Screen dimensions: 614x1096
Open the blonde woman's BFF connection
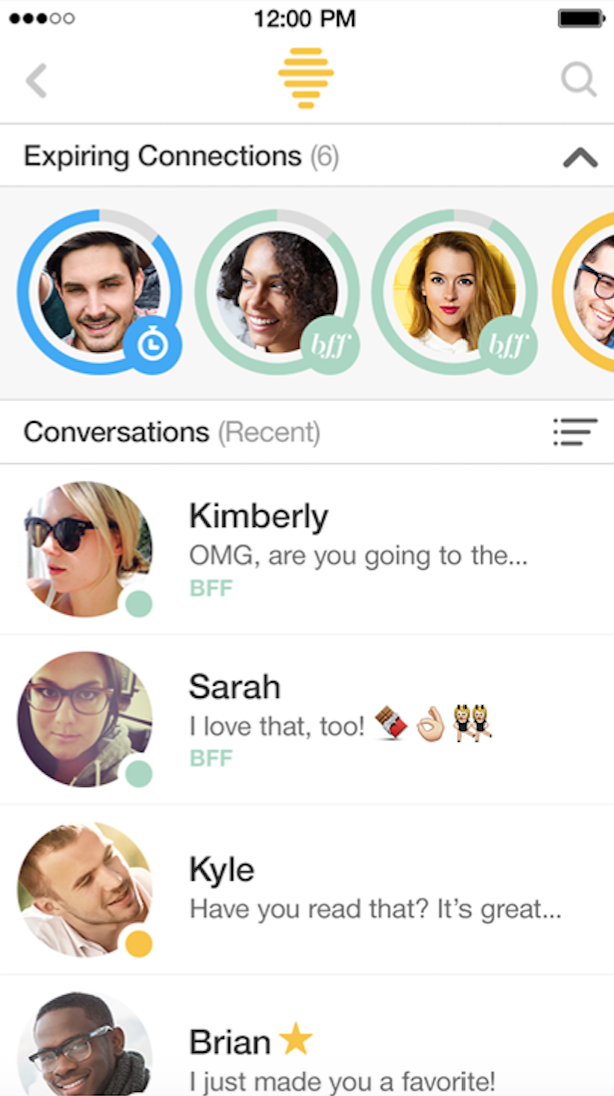pyautogui.click(x=454, y=292)
